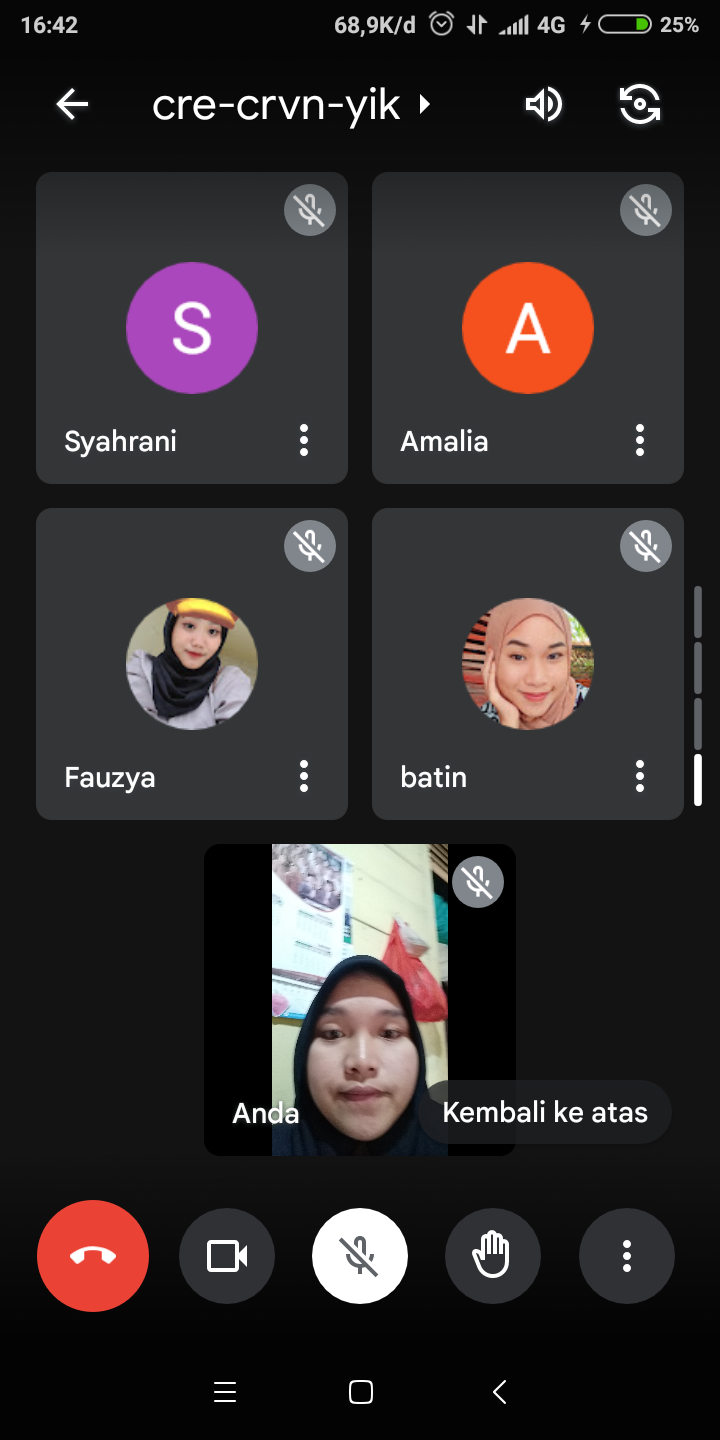720x1440 pixels.
Task: Go back from the meeting screen
Action: [72, 104]
